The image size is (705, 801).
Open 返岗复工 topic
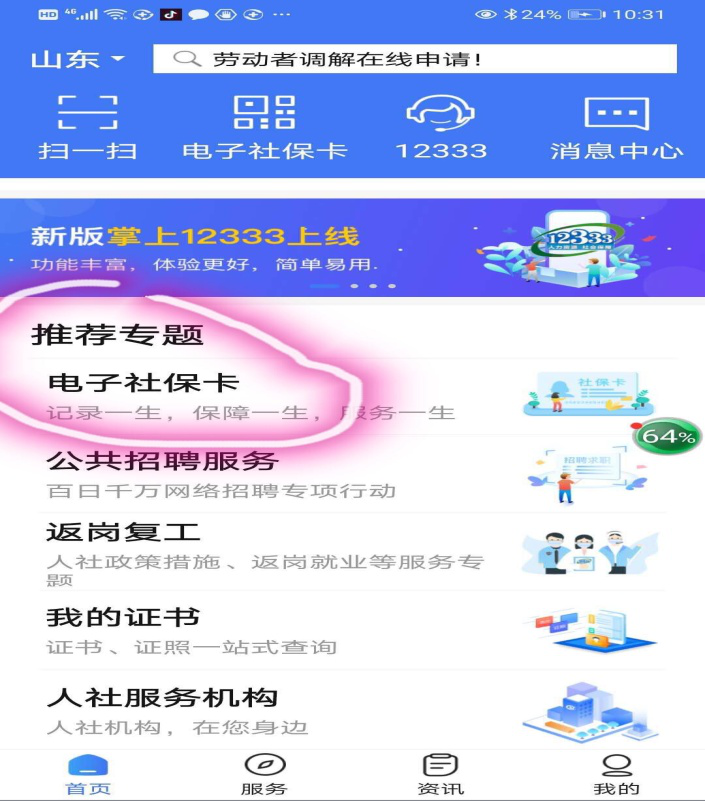250,552
